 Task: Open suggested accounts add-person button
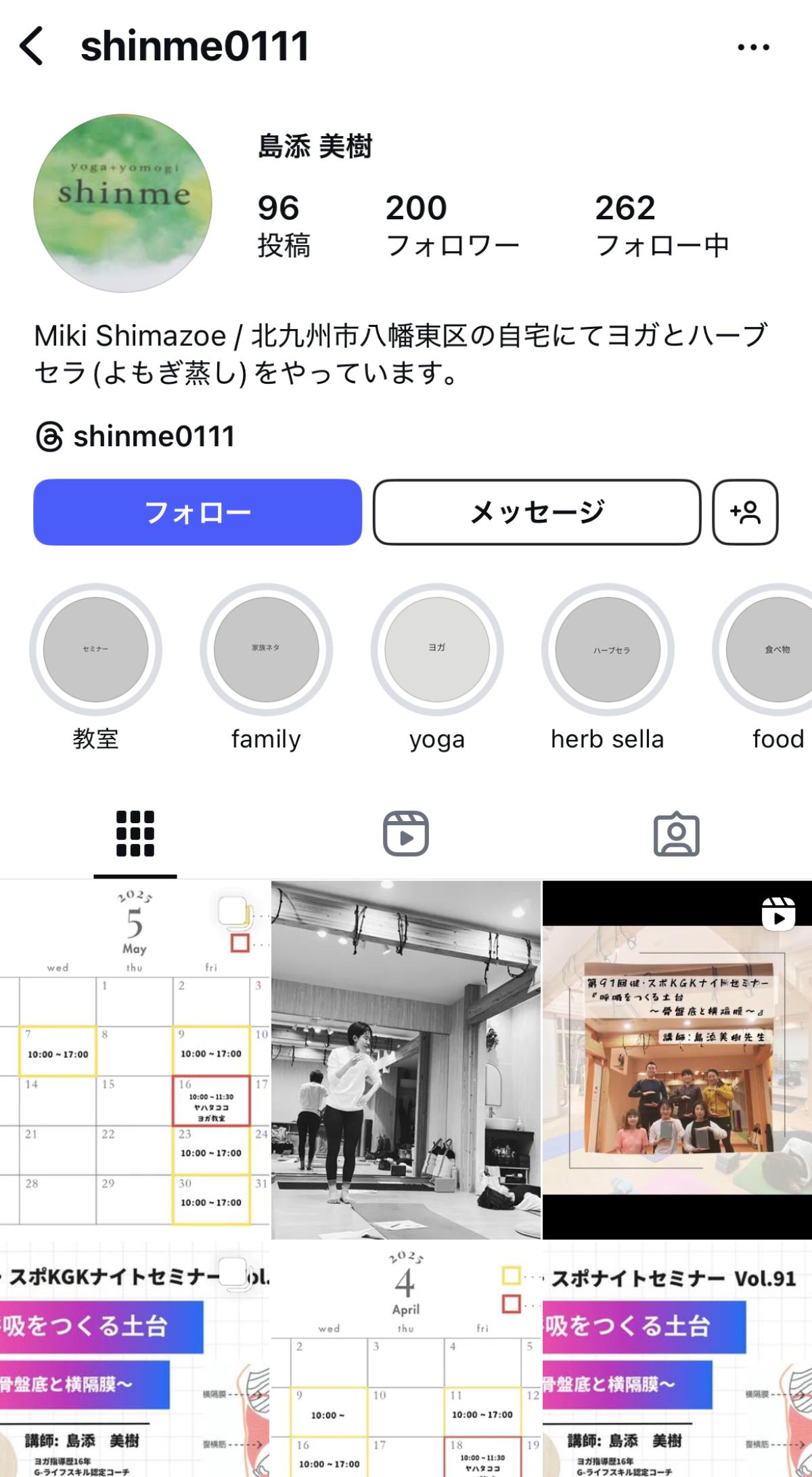[745, 512]
